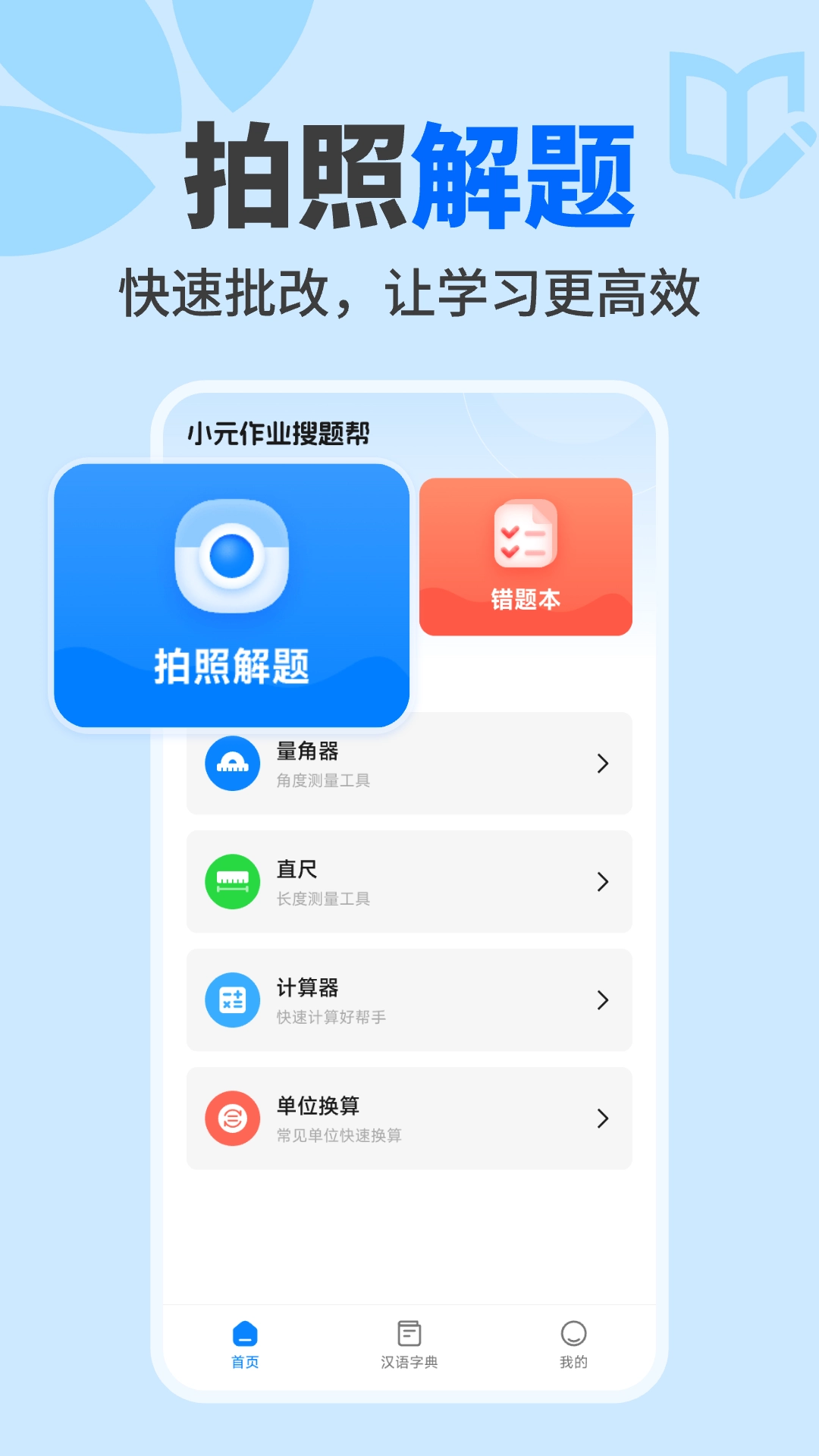Expand the 单位换算 row chevron
This screenshot has height=1456, width=819.
tap(603, 1119)
